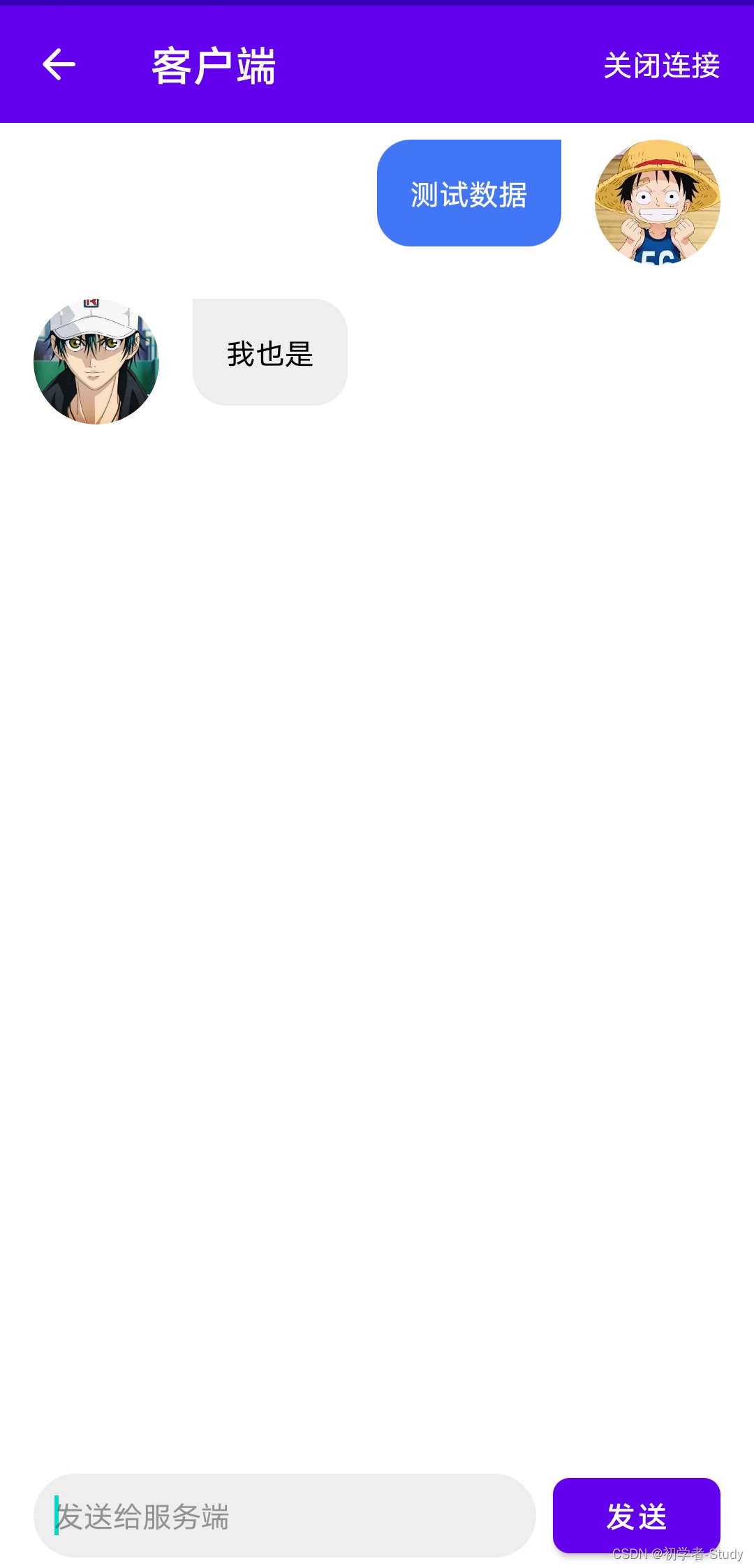The height and width of the screenshot is (1568, 754).
Task: Go back using the arrow icon
Action: pos(59,65)
